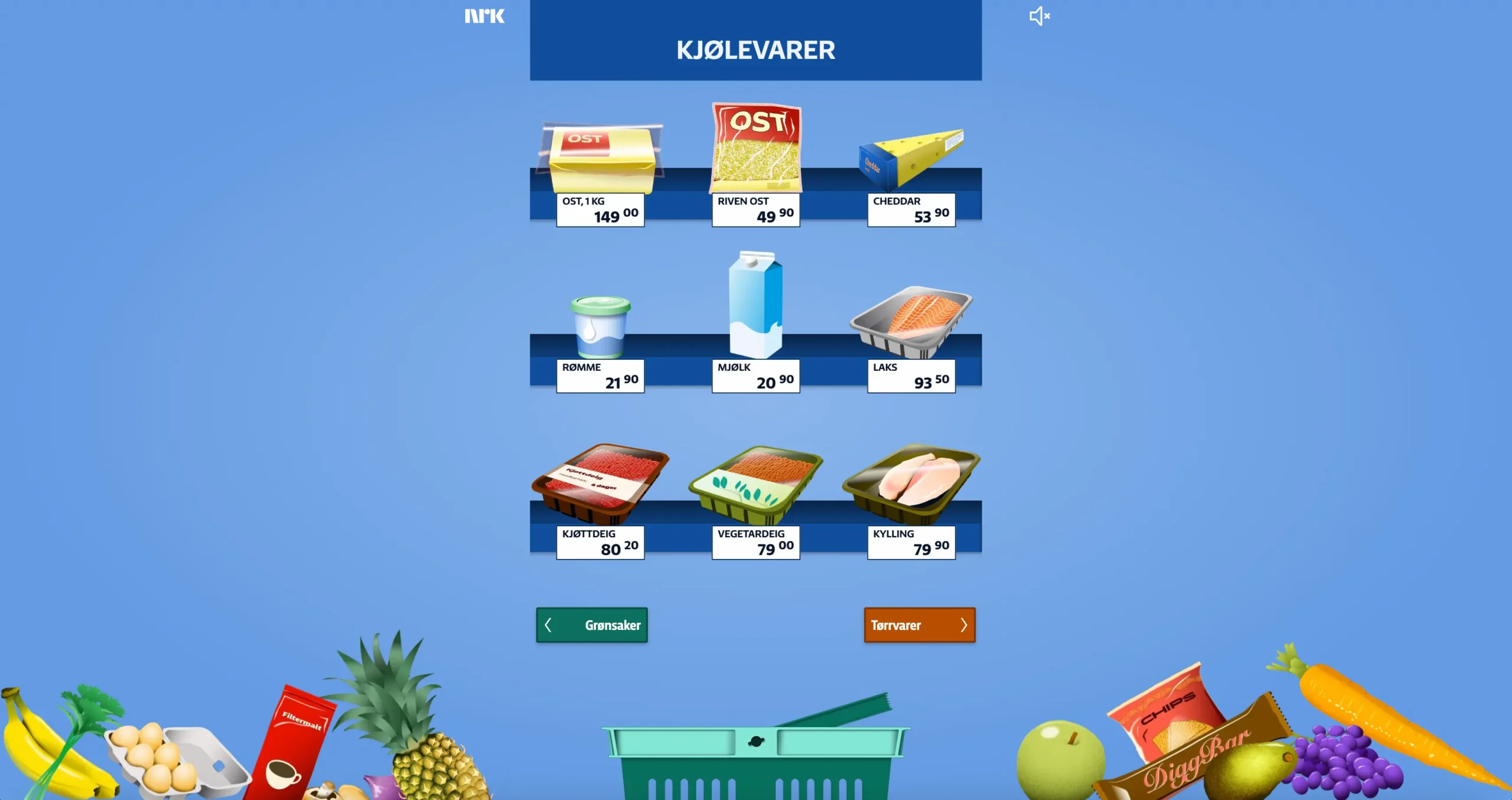Pick the LAKS salmon tray
The image size is (1512, 800).
coord(911,321)
